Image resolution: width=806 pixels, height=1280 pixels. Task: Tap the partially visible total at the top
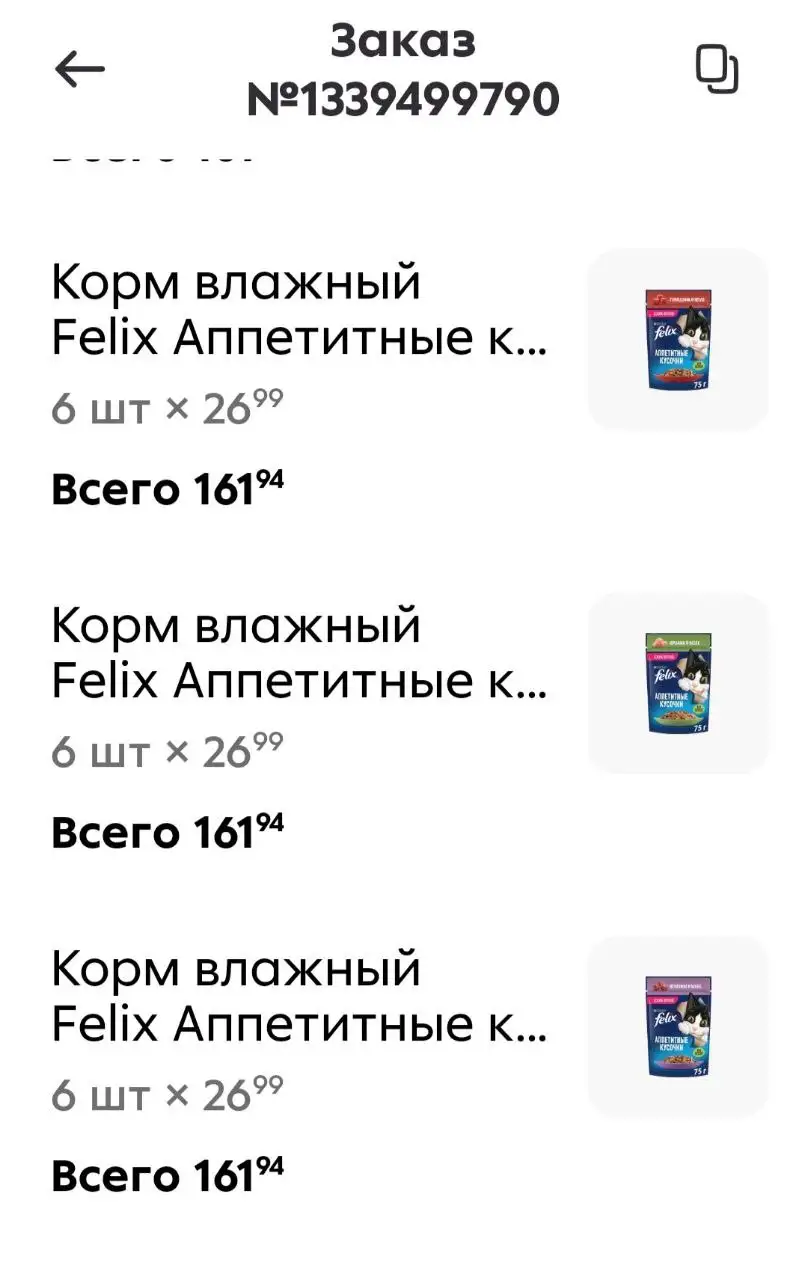150,155
